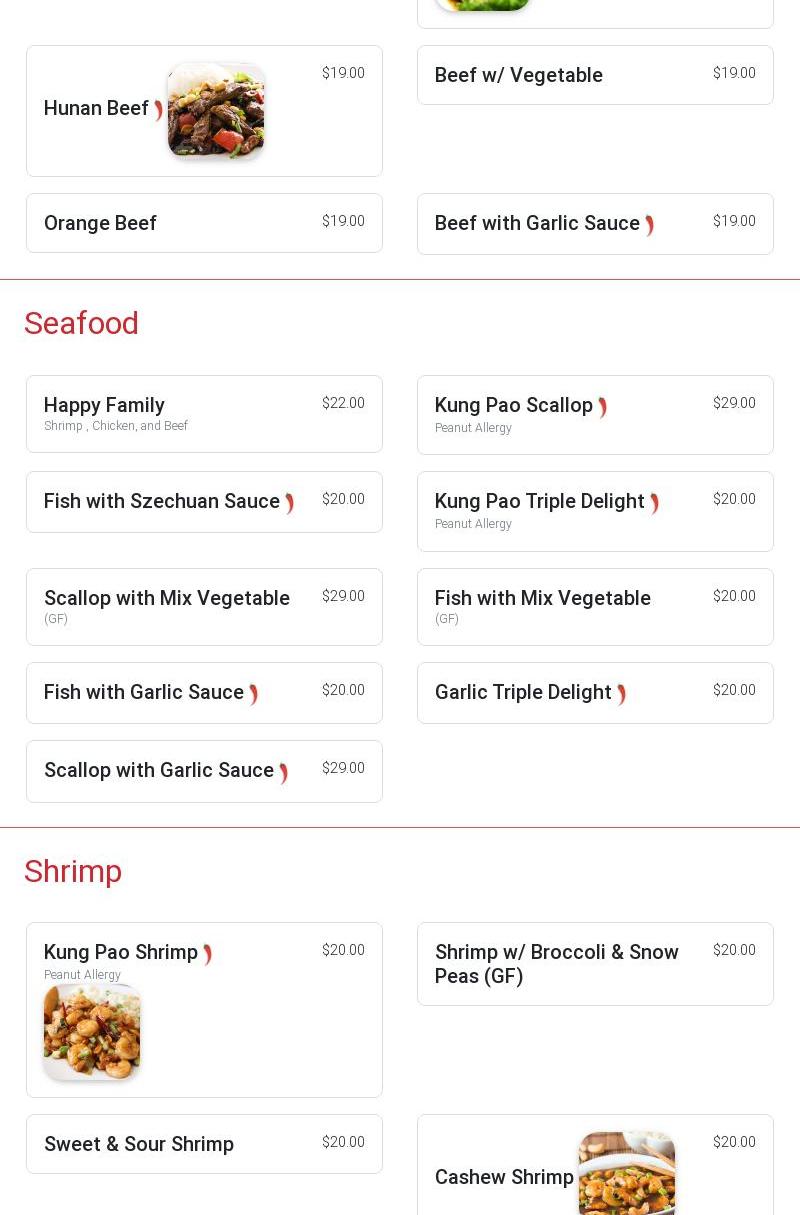This screenshot has height=1215, width=800.
Task: Tap Scallop with Garlic Sauce
Action: (x=204, y=771)
